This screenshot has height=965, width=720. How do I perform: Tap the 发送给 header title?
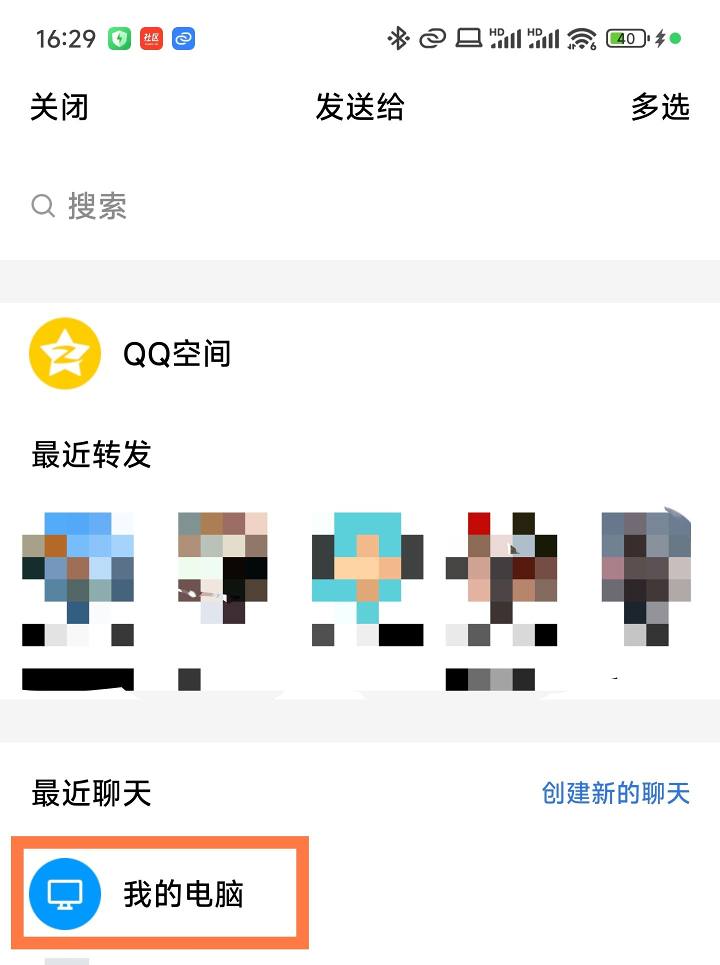coord(360,108)
